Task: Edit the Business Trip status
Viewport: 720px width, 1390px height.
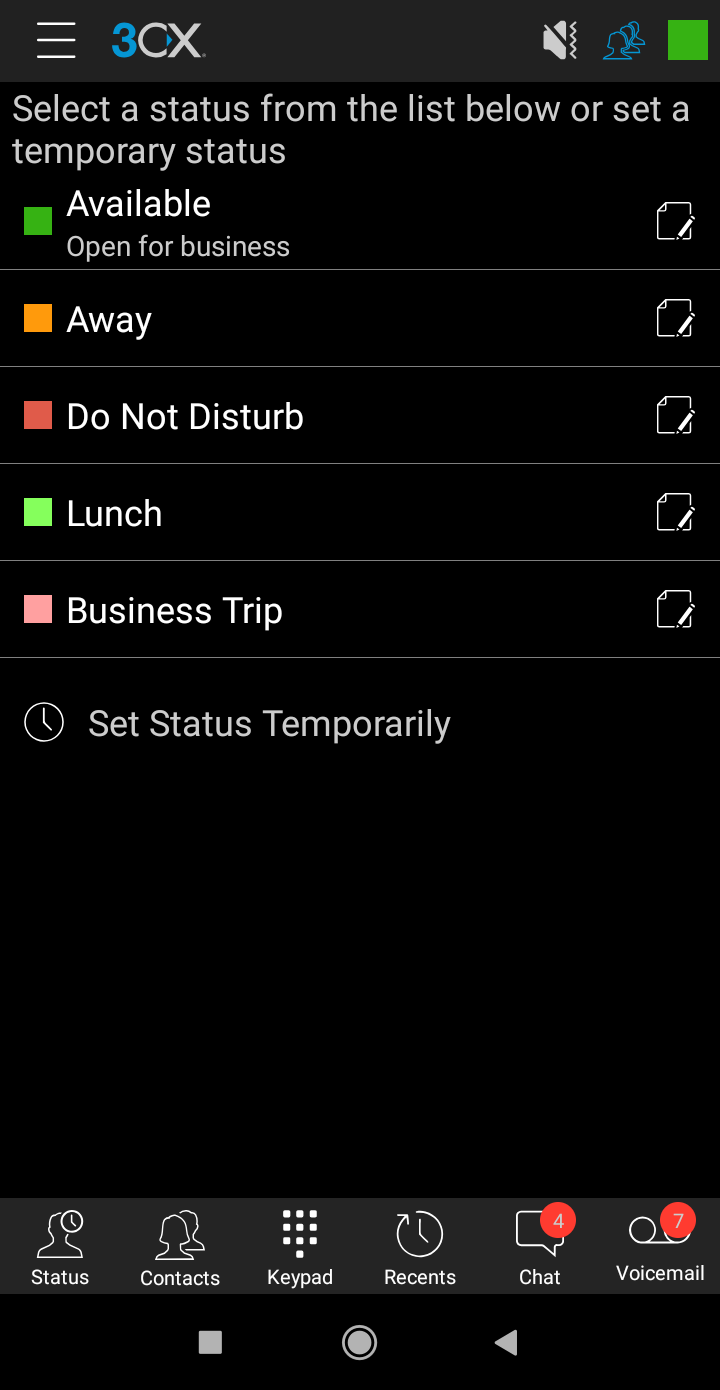Action: click(x=675, y=610)
